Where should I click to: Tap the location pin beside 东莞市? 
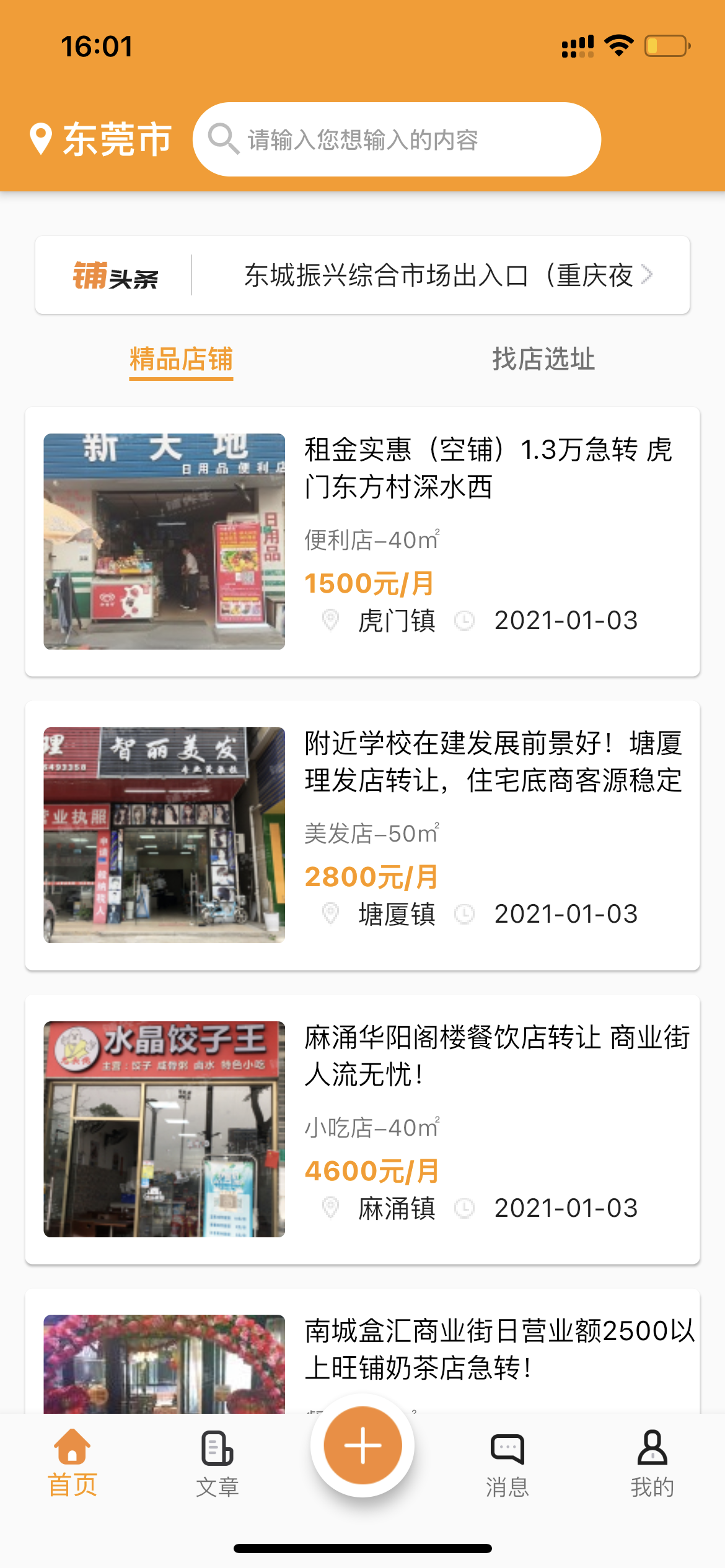point(41,137)
